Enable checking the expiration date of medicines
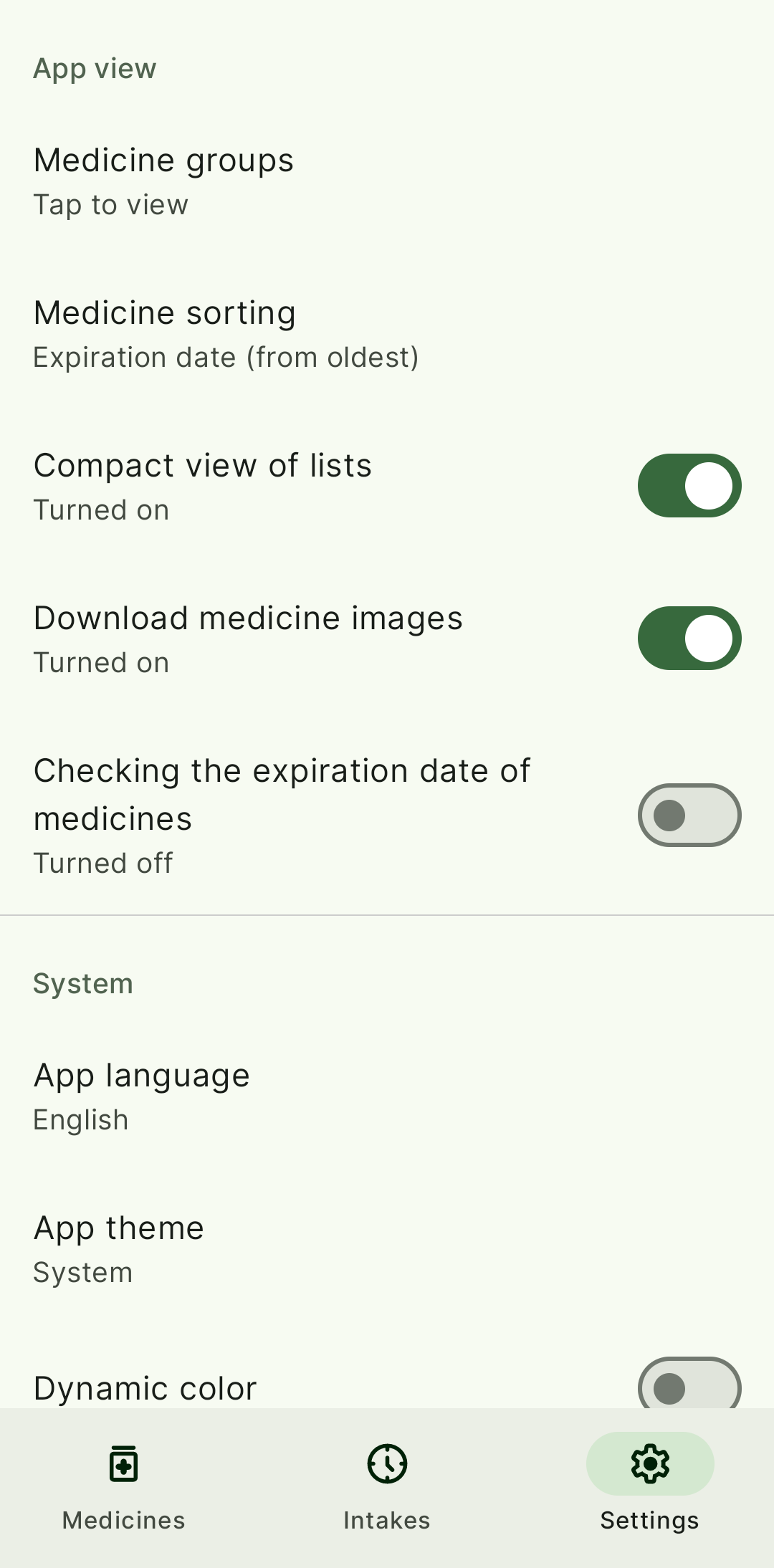774x1568 pixels. [x=689, y=816]
